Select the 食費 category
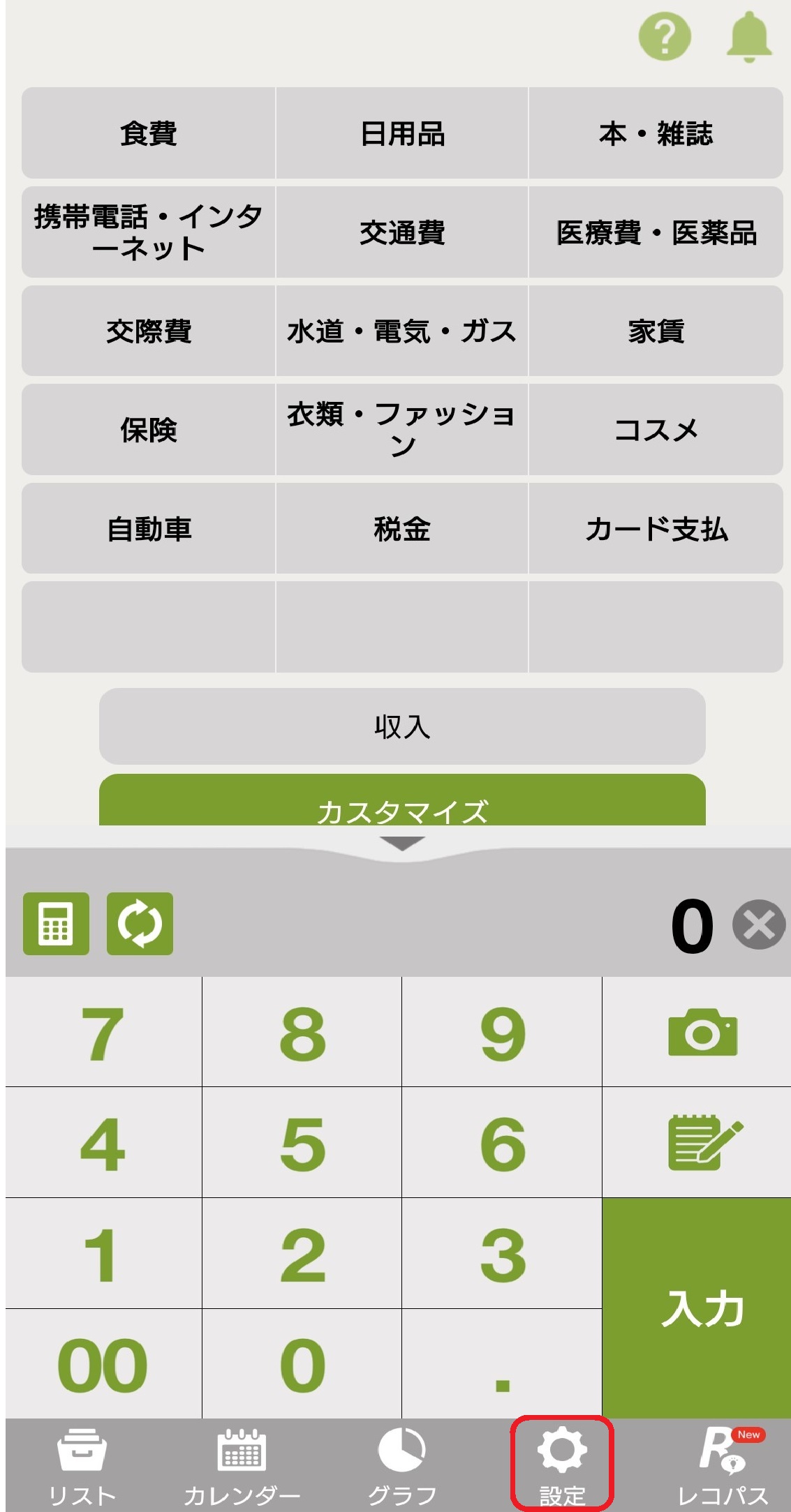 tap(148, 133)
